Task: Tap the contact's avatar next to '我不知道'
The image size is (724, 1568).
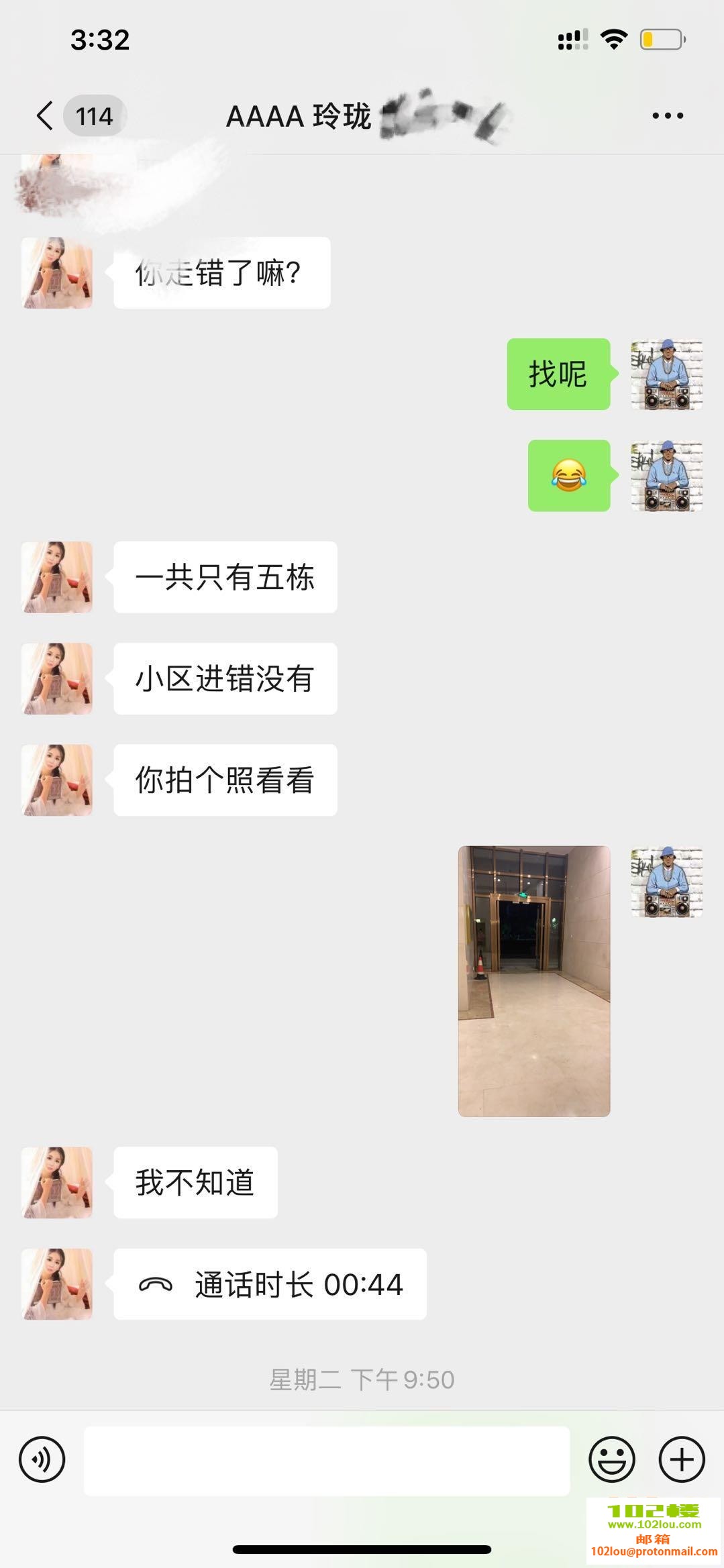Action: click(x=56, y=1182)
